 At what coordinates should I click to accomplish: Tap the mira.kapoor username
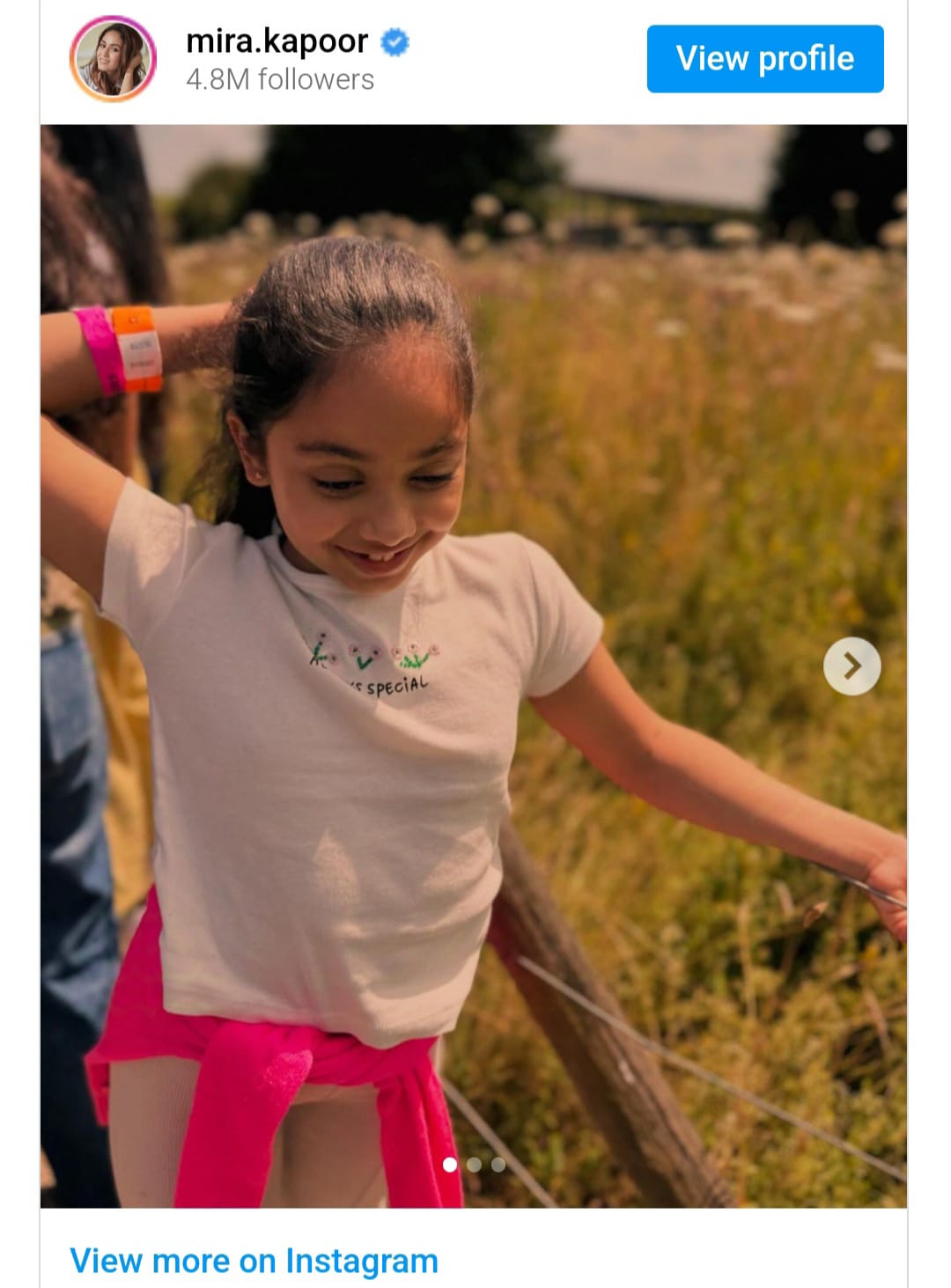click(x=277, y=41)
